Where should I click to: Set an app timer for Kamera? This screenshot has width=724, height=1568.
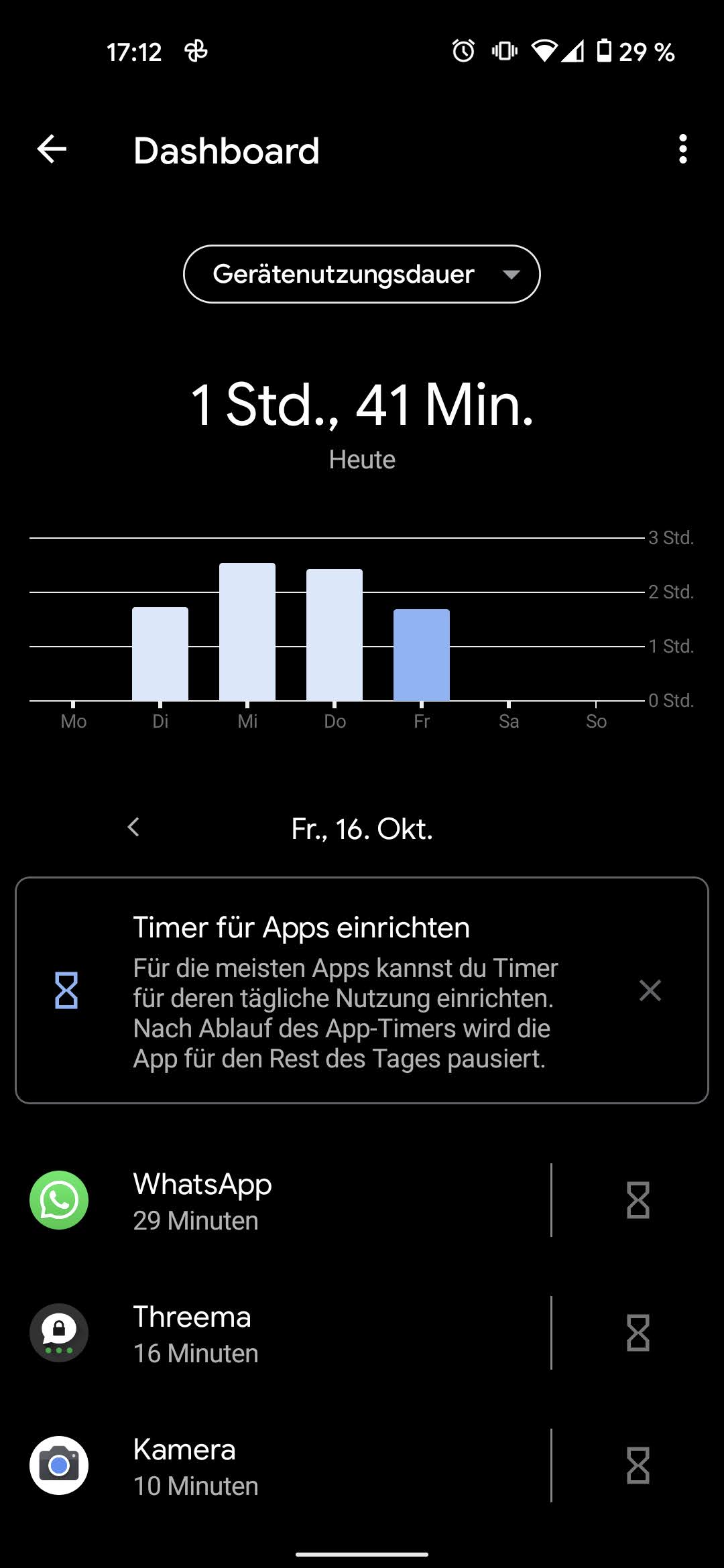638,1465
